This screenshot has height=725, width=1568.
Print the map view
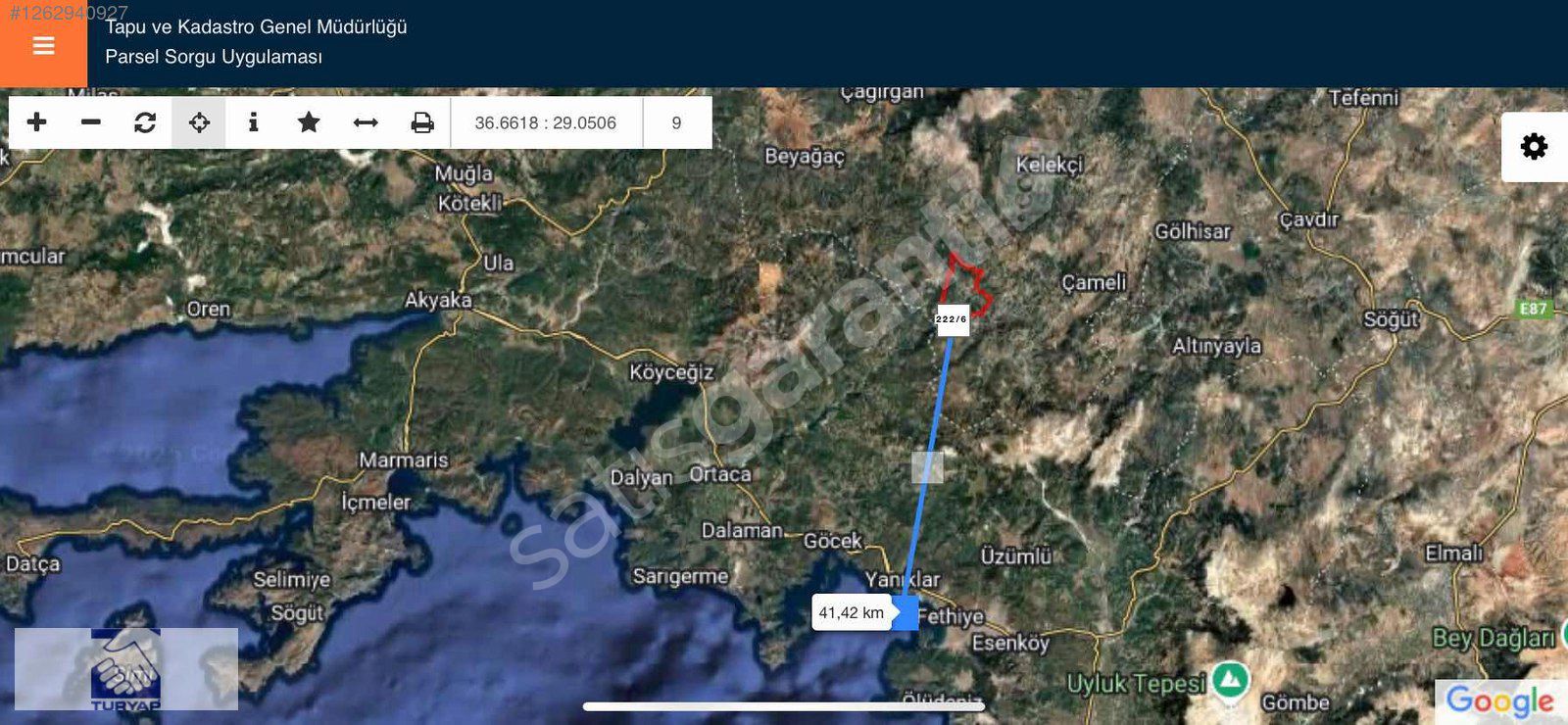pos(422,122)
